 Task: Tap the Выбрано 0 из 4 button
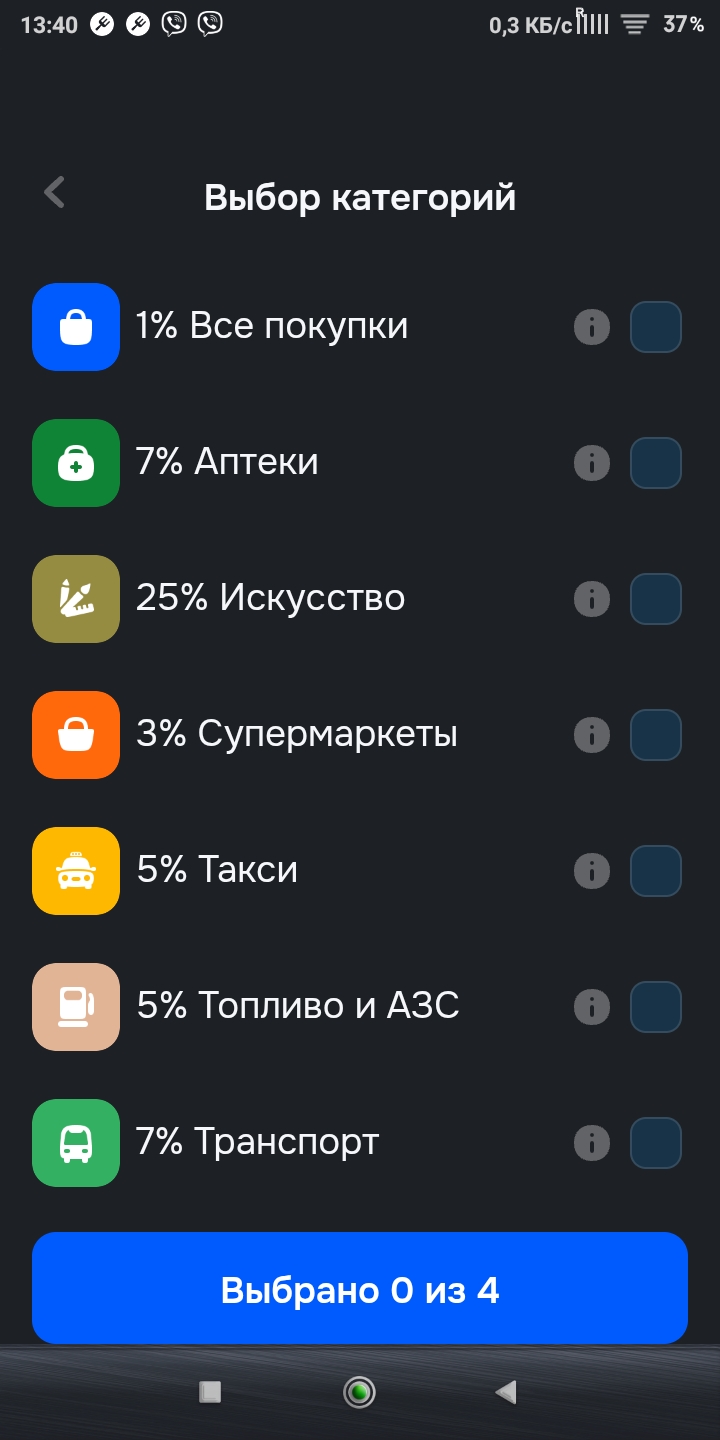[x=360, y=1288]
